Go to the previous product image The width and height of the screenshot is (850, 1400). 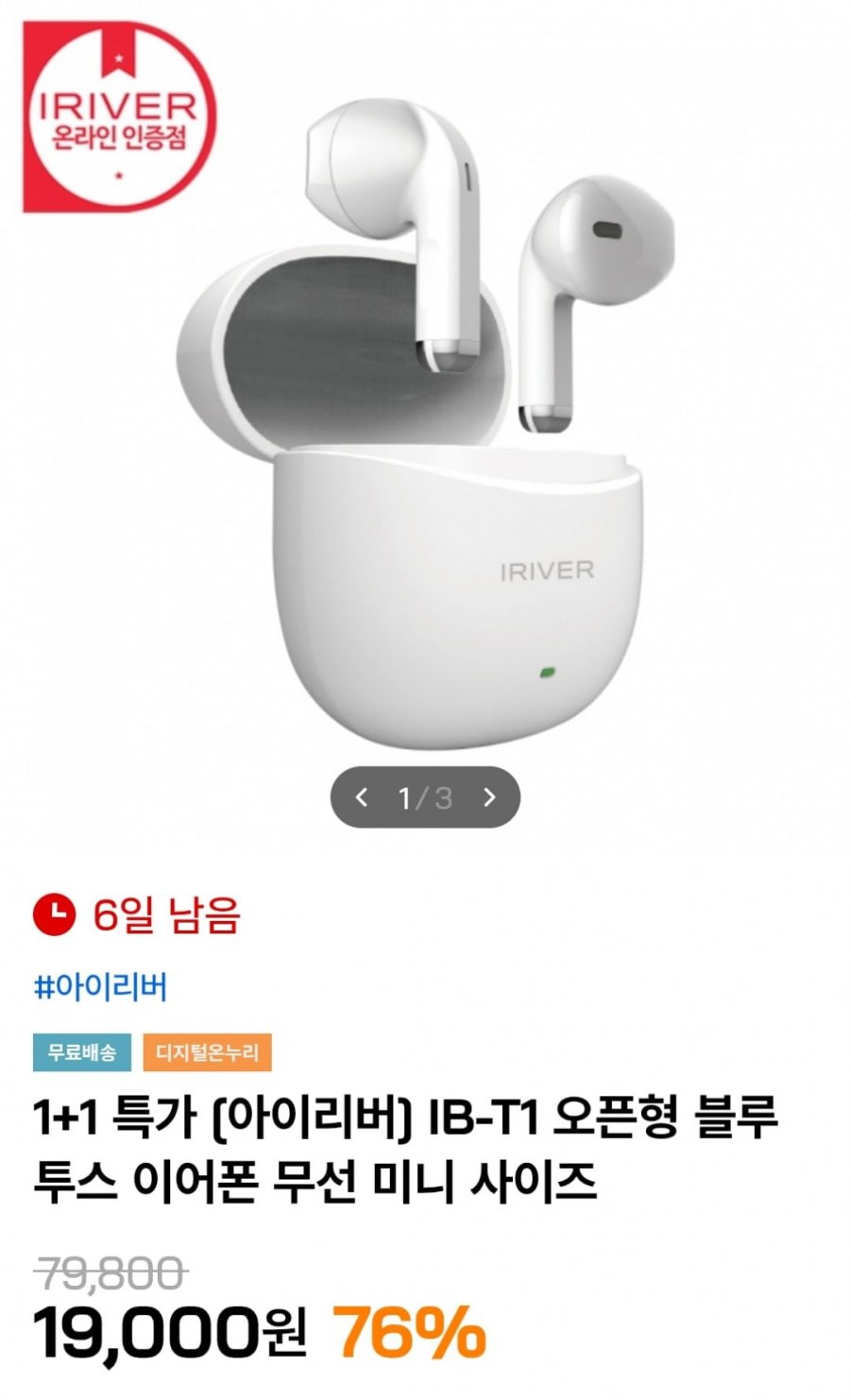tap(361, 797)
